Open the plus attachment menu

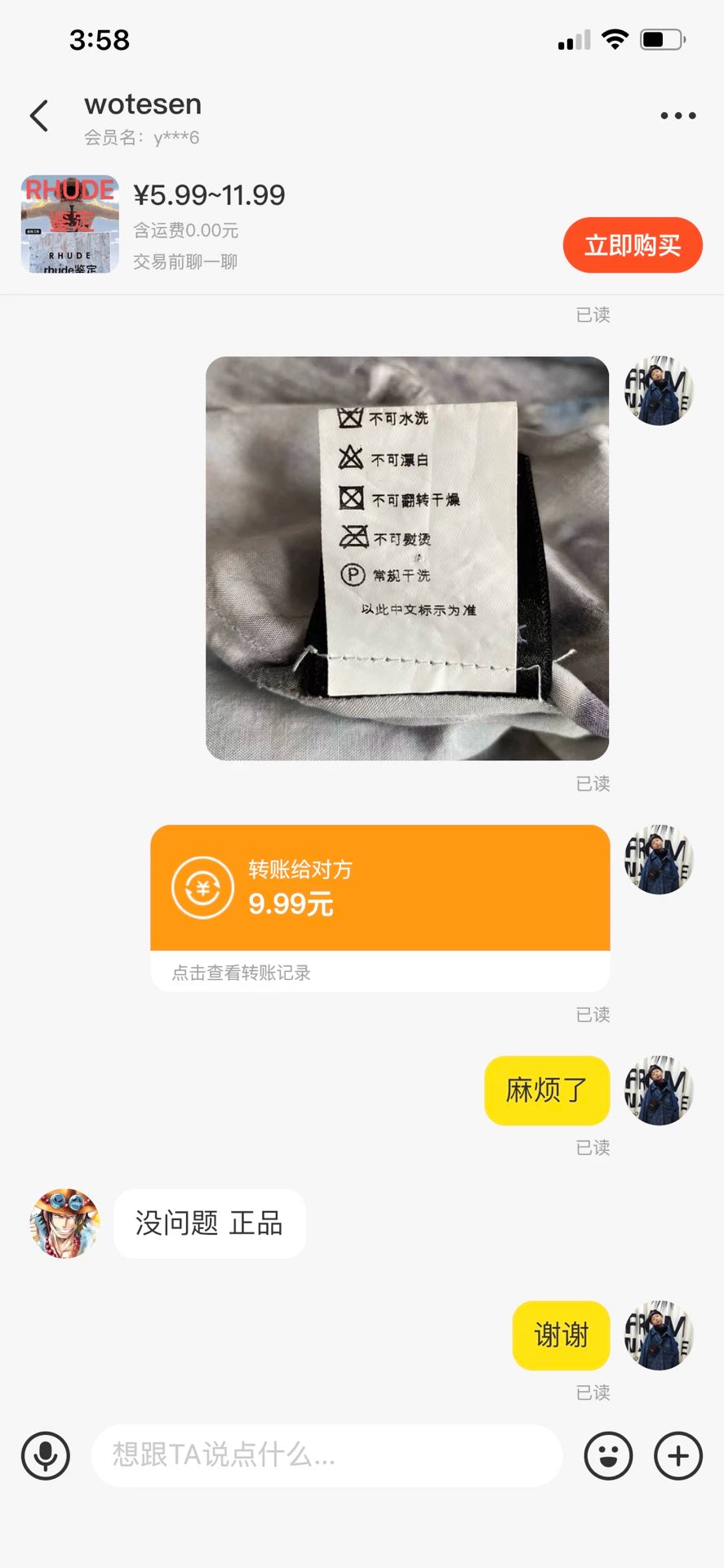point(677,1455)
